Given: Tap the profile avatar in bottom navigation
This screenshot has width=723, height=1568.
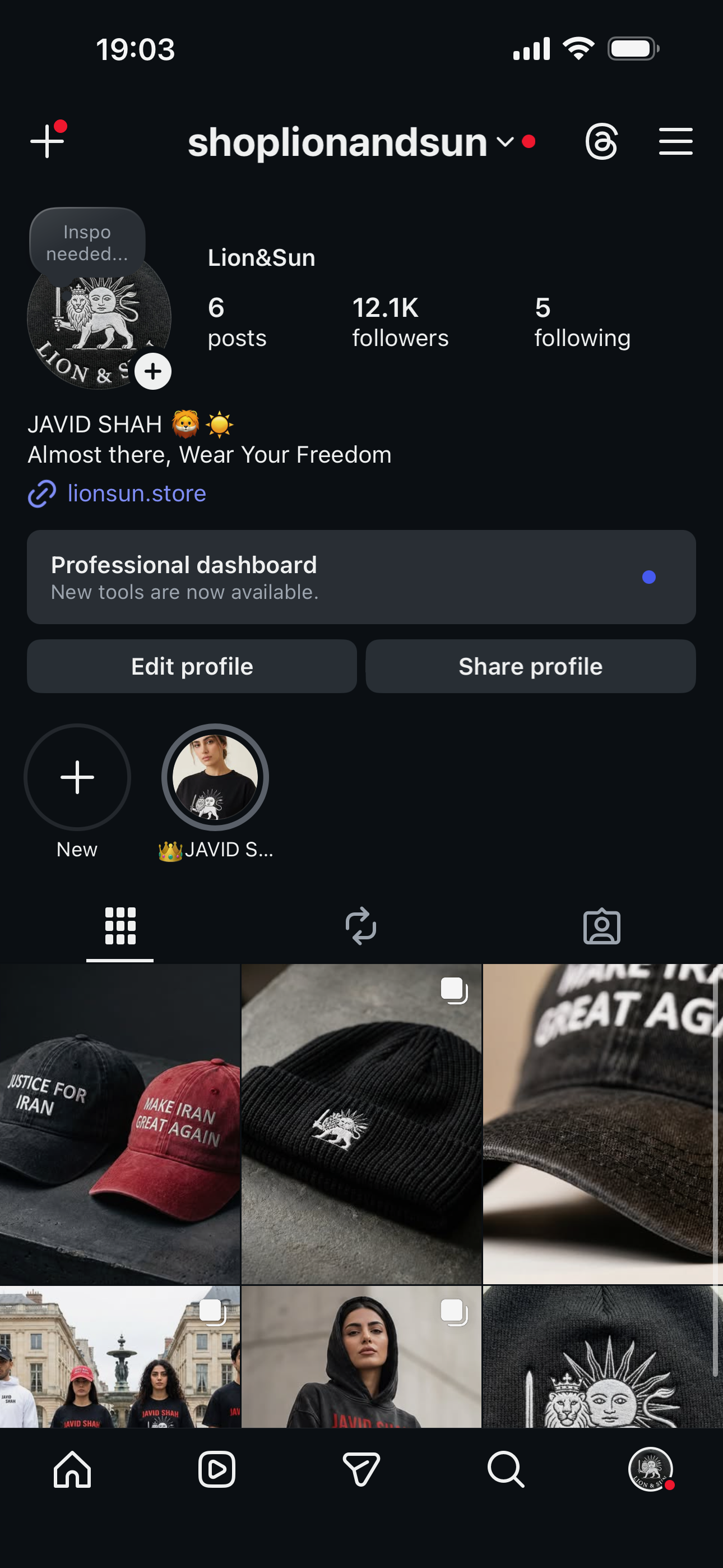Looking at the screenshot, I should pos(650,1470).
